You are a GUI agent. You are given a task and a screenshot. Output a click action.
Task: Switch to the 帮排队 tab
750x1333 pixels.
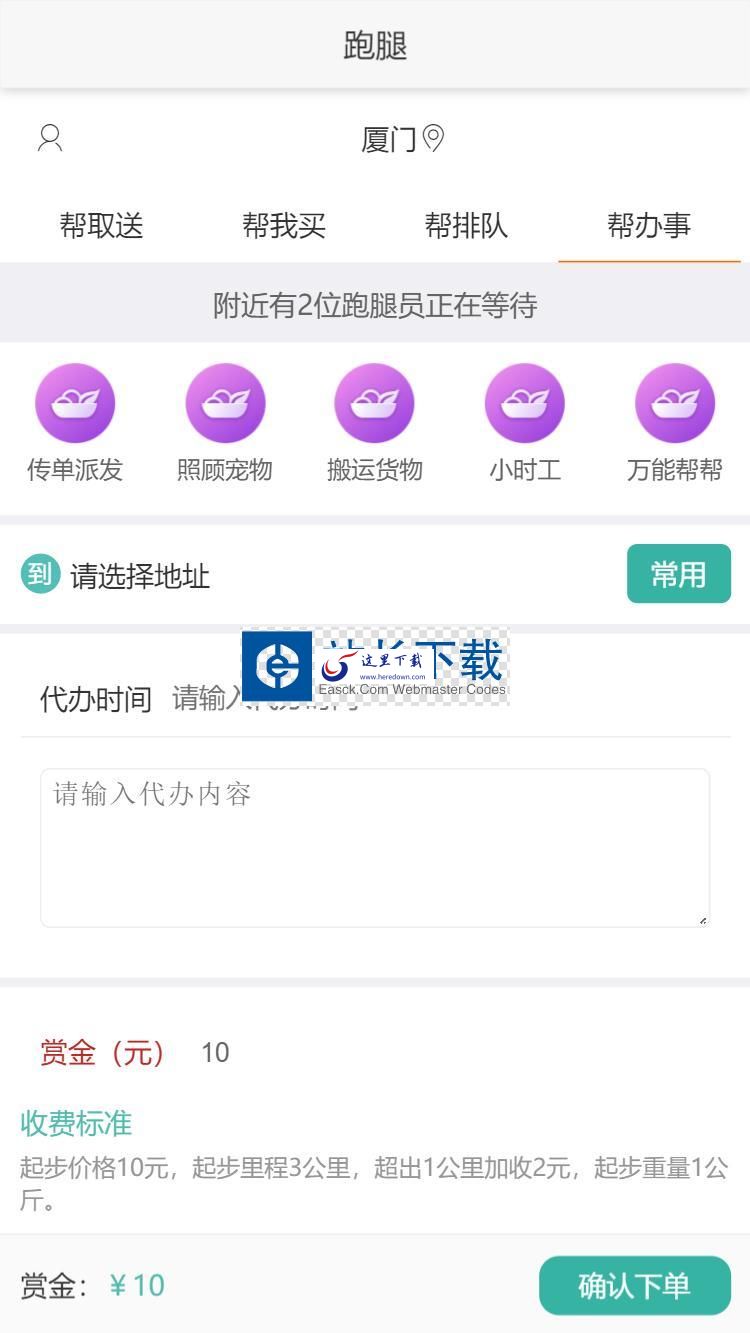click(x=466, y=226)
